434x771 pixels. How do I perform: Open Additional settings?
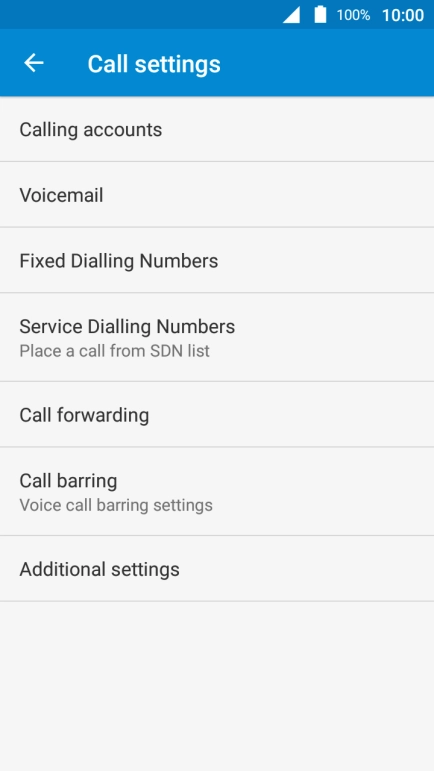(x=217, y=569)
